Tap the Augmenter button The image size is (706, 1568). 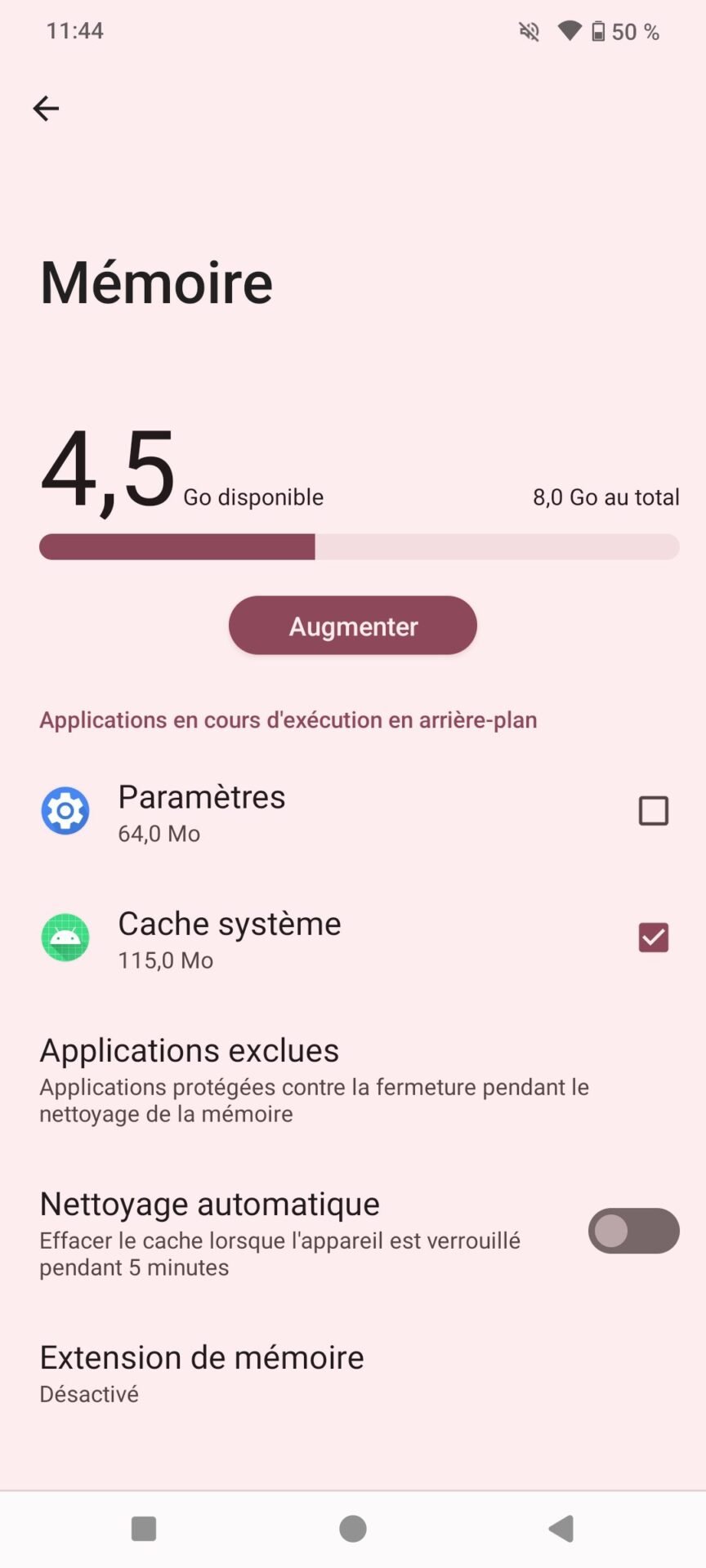[353, 626]
